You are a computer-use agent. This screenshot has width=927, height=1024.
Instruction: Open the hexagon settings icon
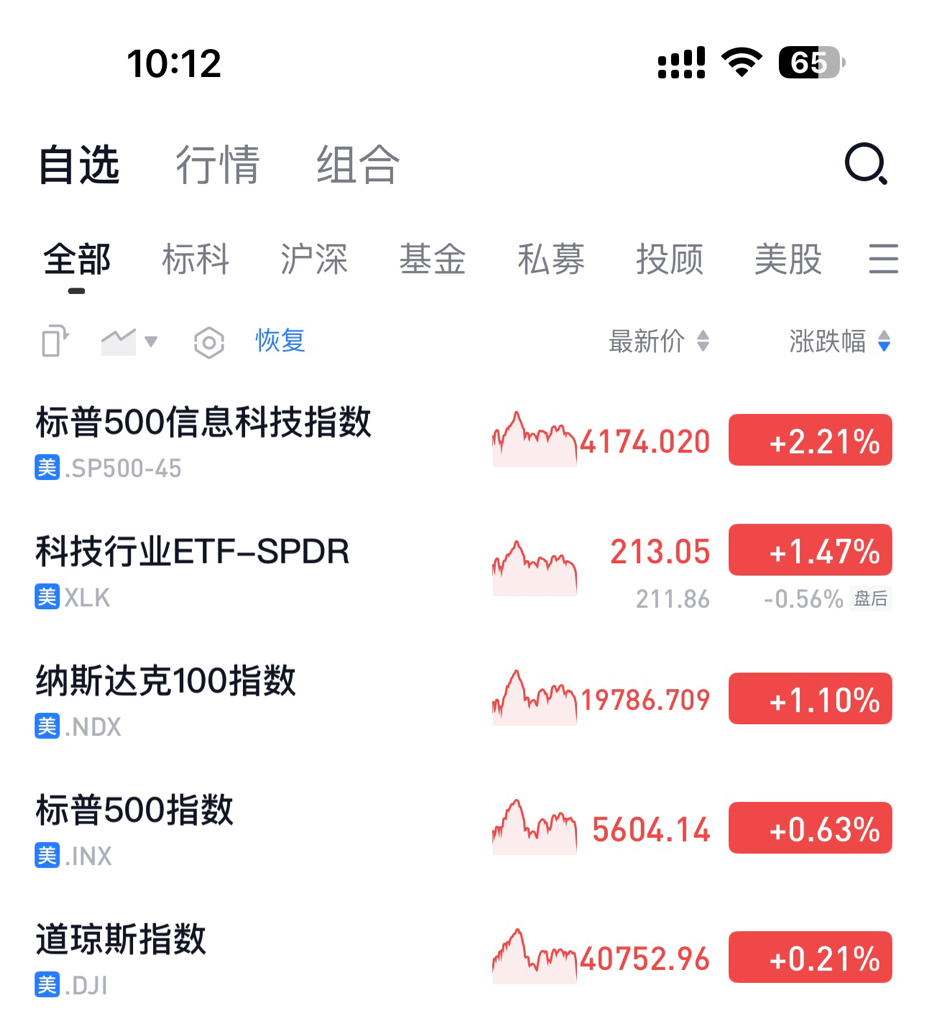tap(209, 342)
